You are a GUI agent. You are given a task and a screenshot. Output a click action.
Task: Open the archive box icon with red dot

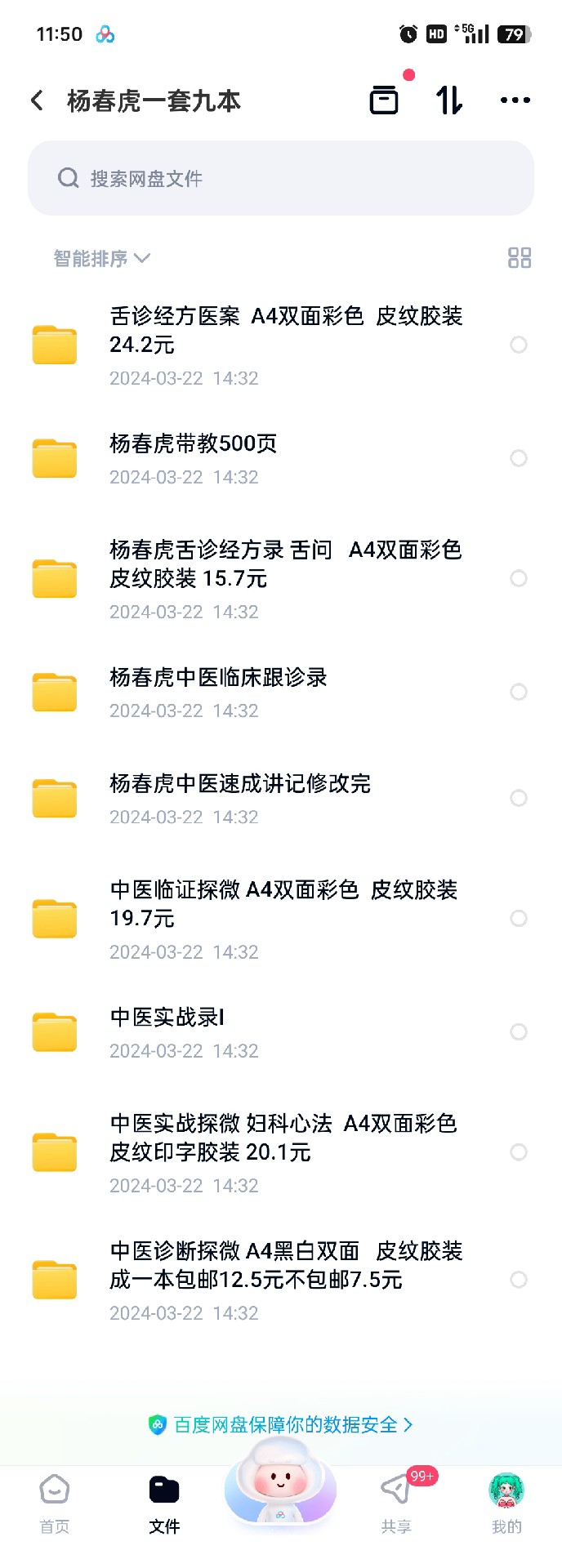point(385,100)
